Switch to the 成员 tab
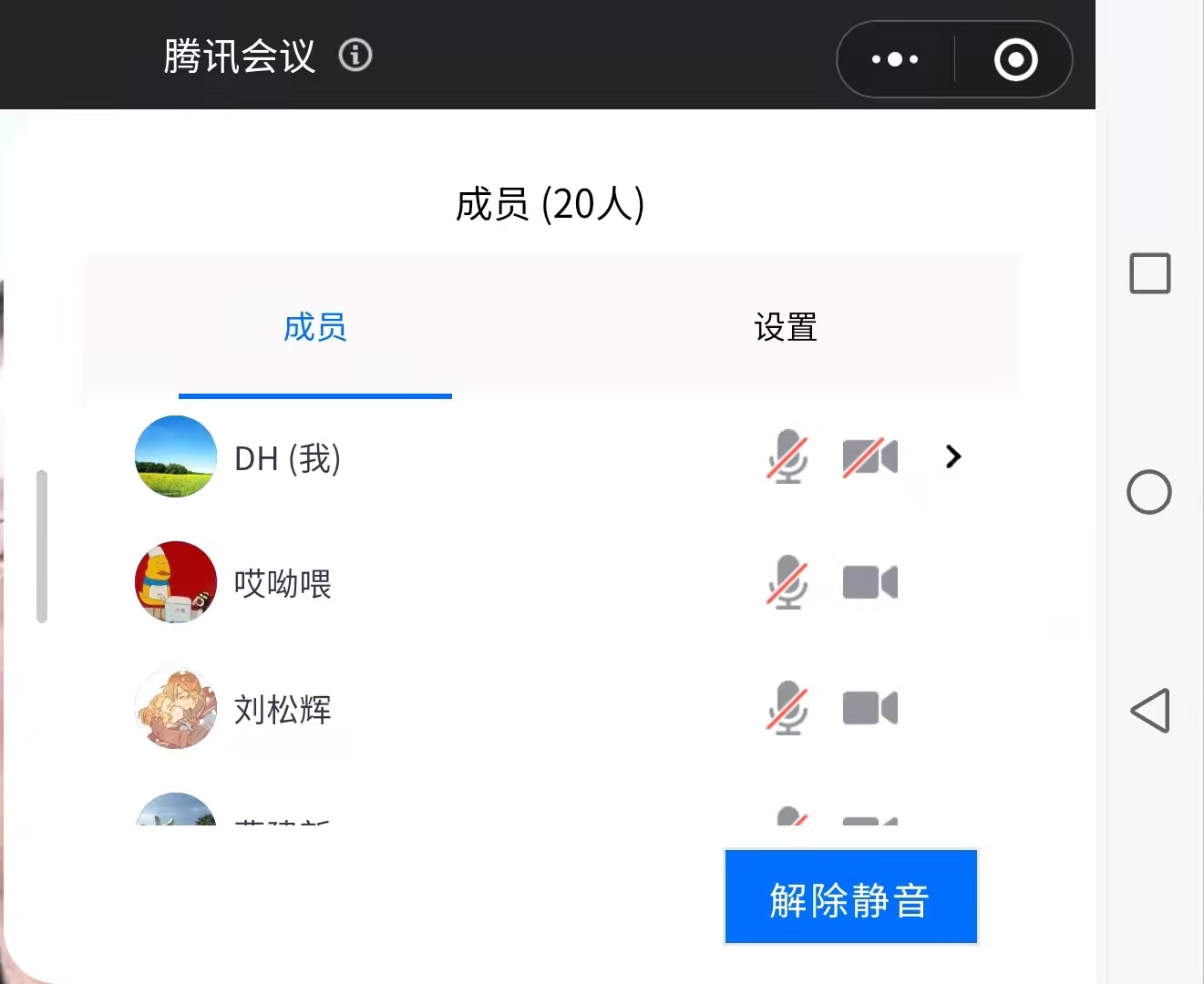1204x984 pixels. (x=315, y=328)
